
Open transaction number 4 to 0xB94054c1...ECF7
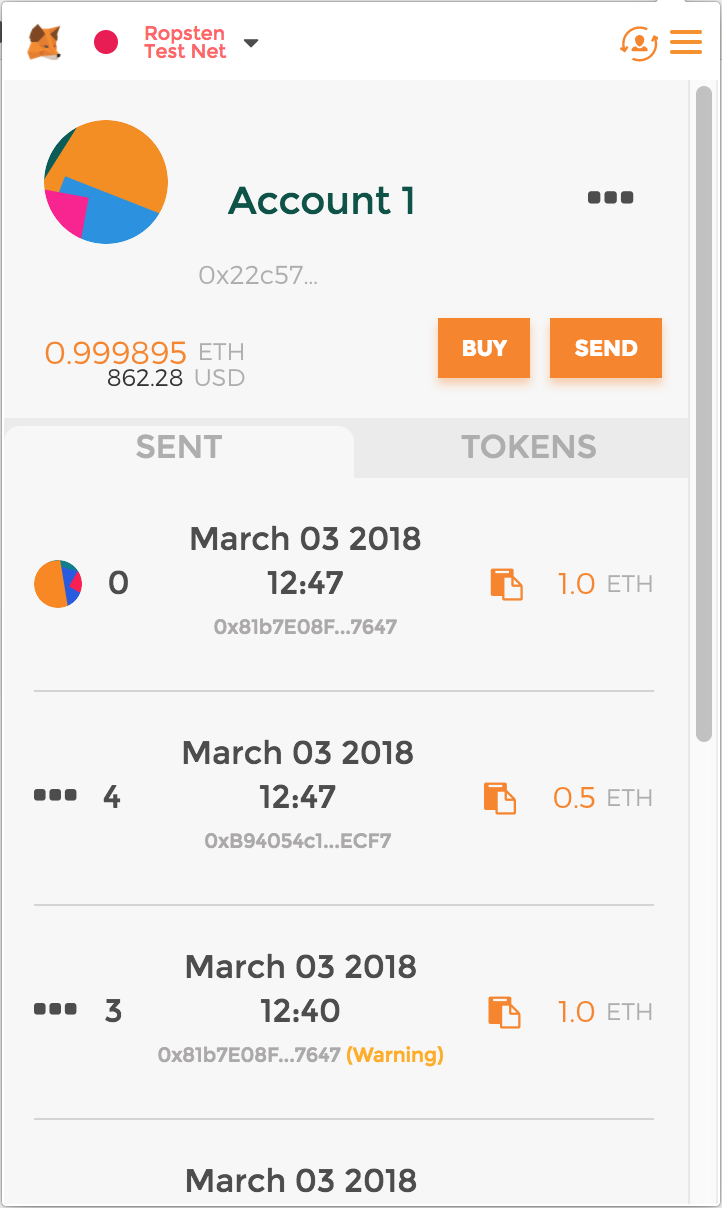click(x=344, y=798)
